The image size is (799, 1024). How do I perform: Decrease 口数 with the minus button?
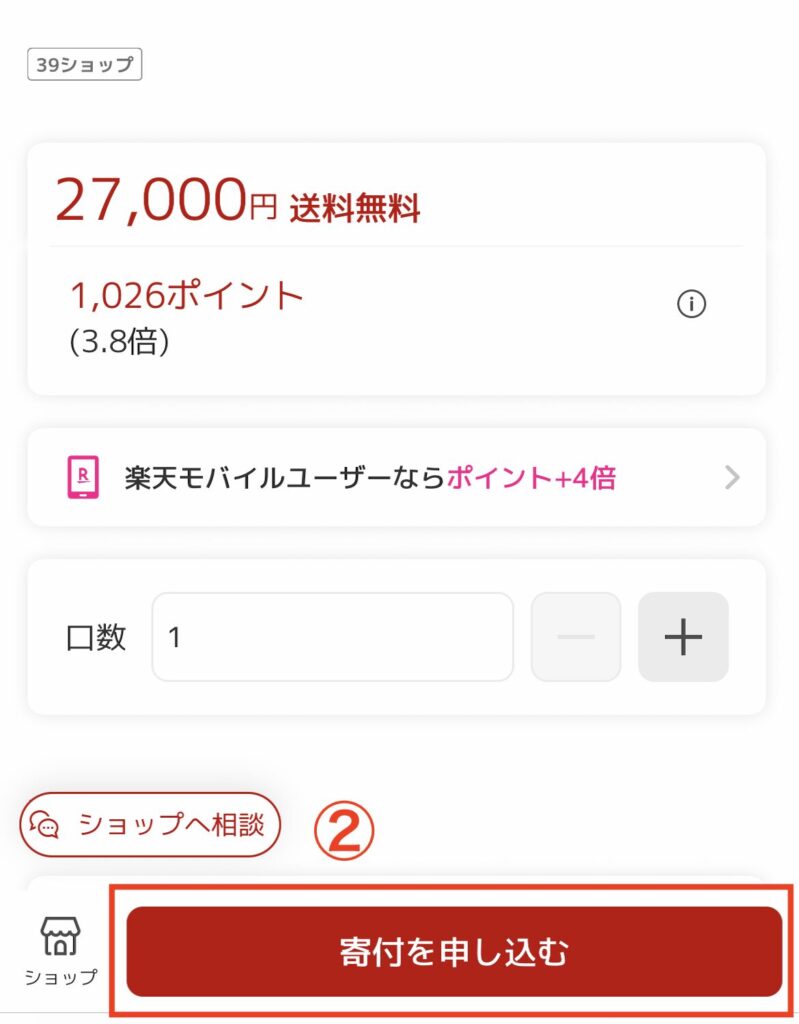[x=576, y=637]
